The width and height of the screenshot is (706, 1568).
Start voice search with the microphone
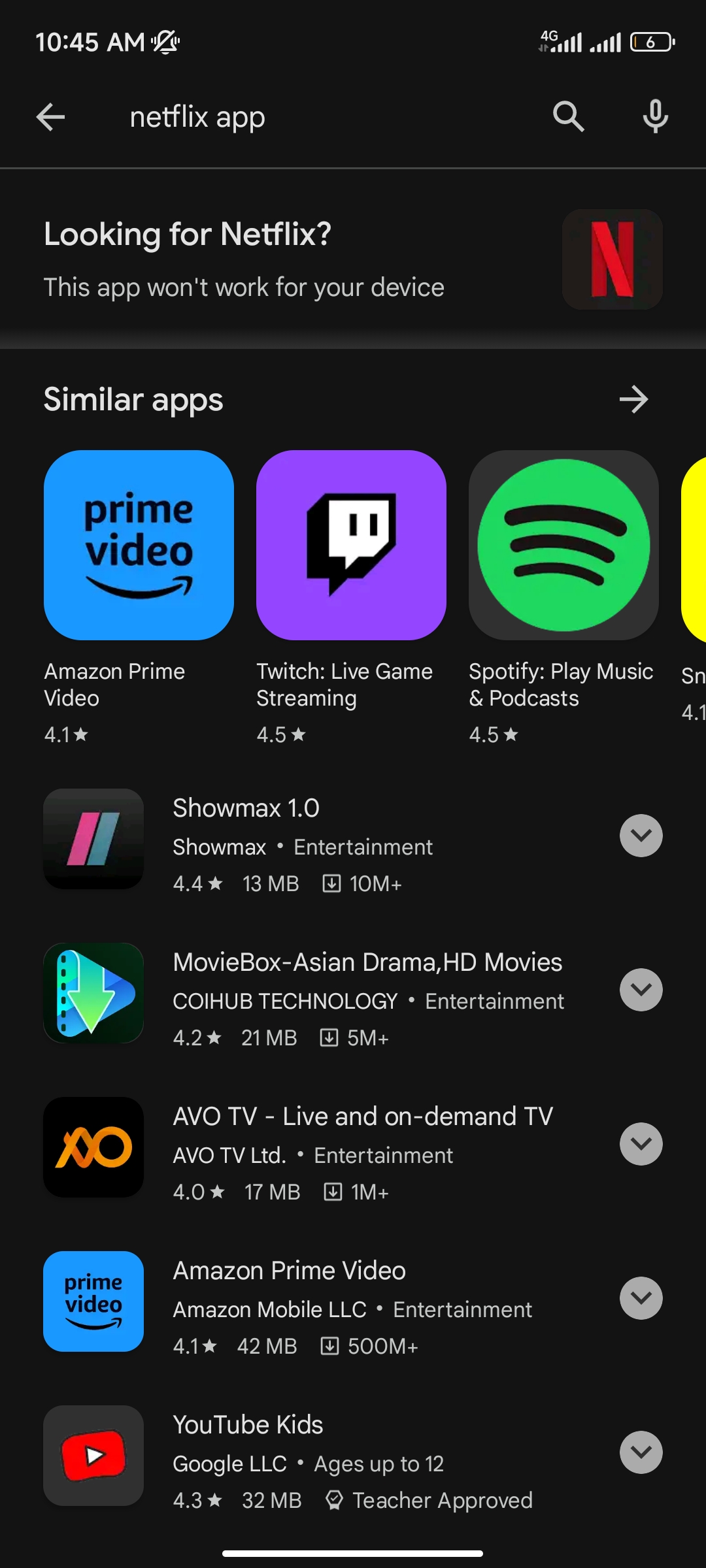[x=655, y=117]
